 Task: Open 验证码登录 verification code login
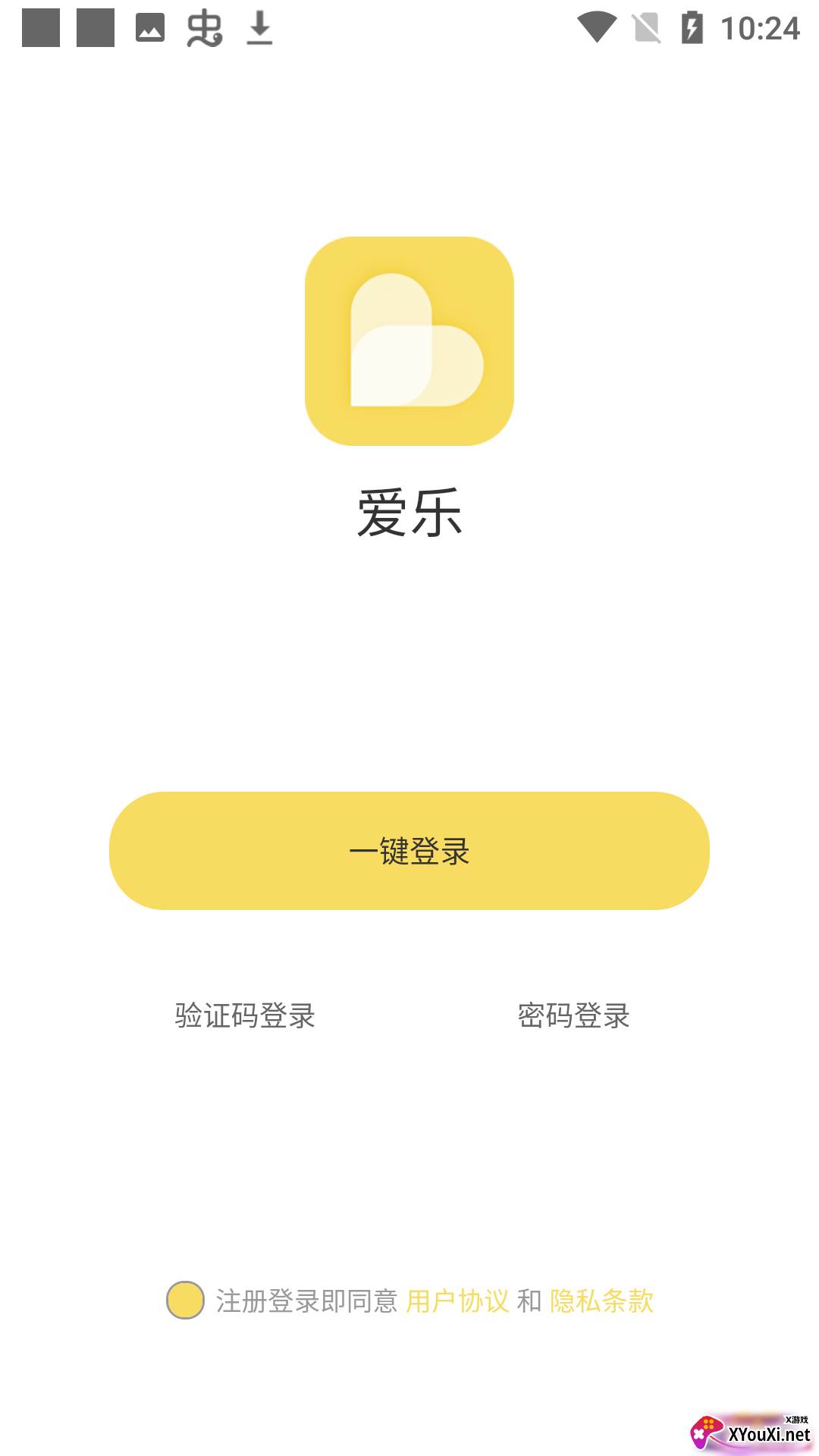tap(246, 1018)
